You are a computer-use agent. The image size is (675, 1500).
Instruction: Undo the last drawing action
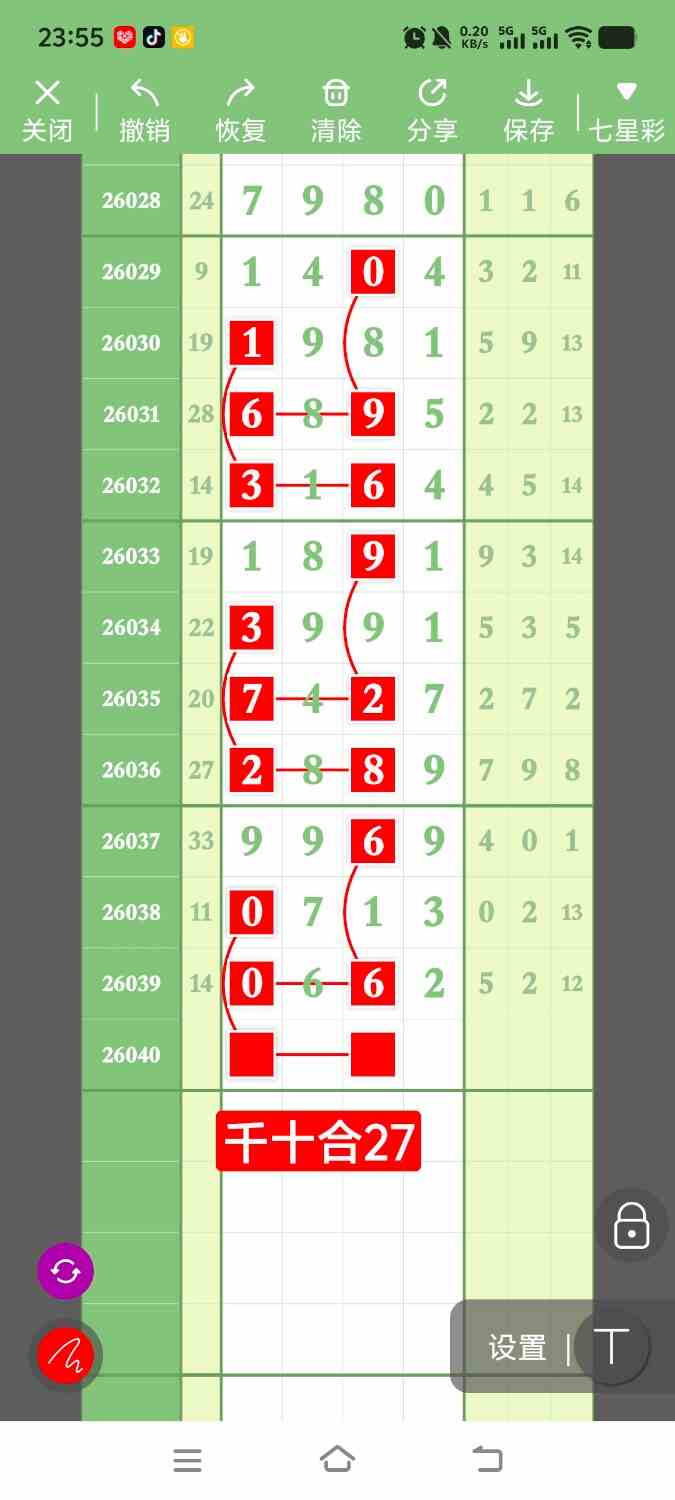144,110
